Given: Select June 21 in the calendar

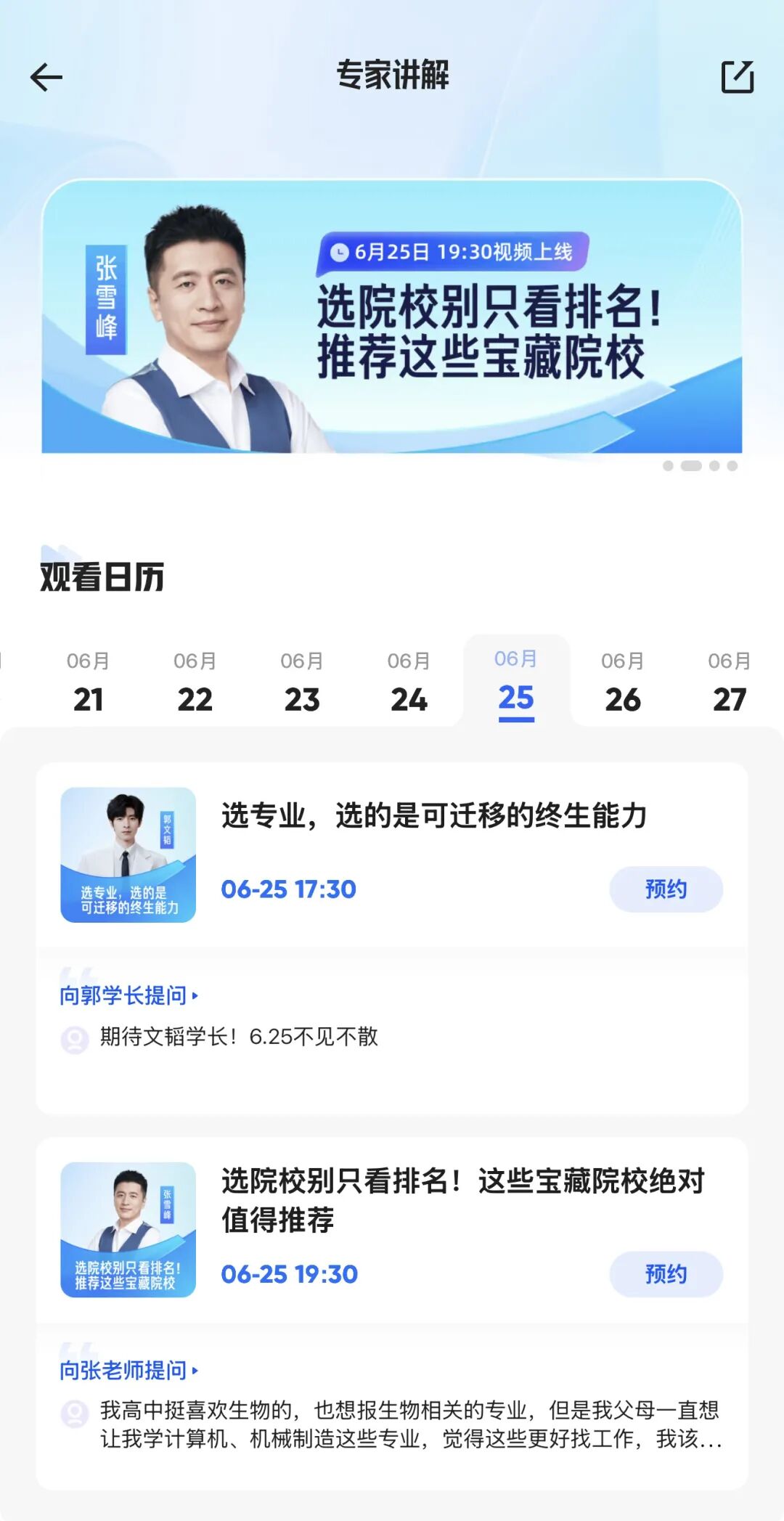Looking at the screenshot, I should coord(88,682).
